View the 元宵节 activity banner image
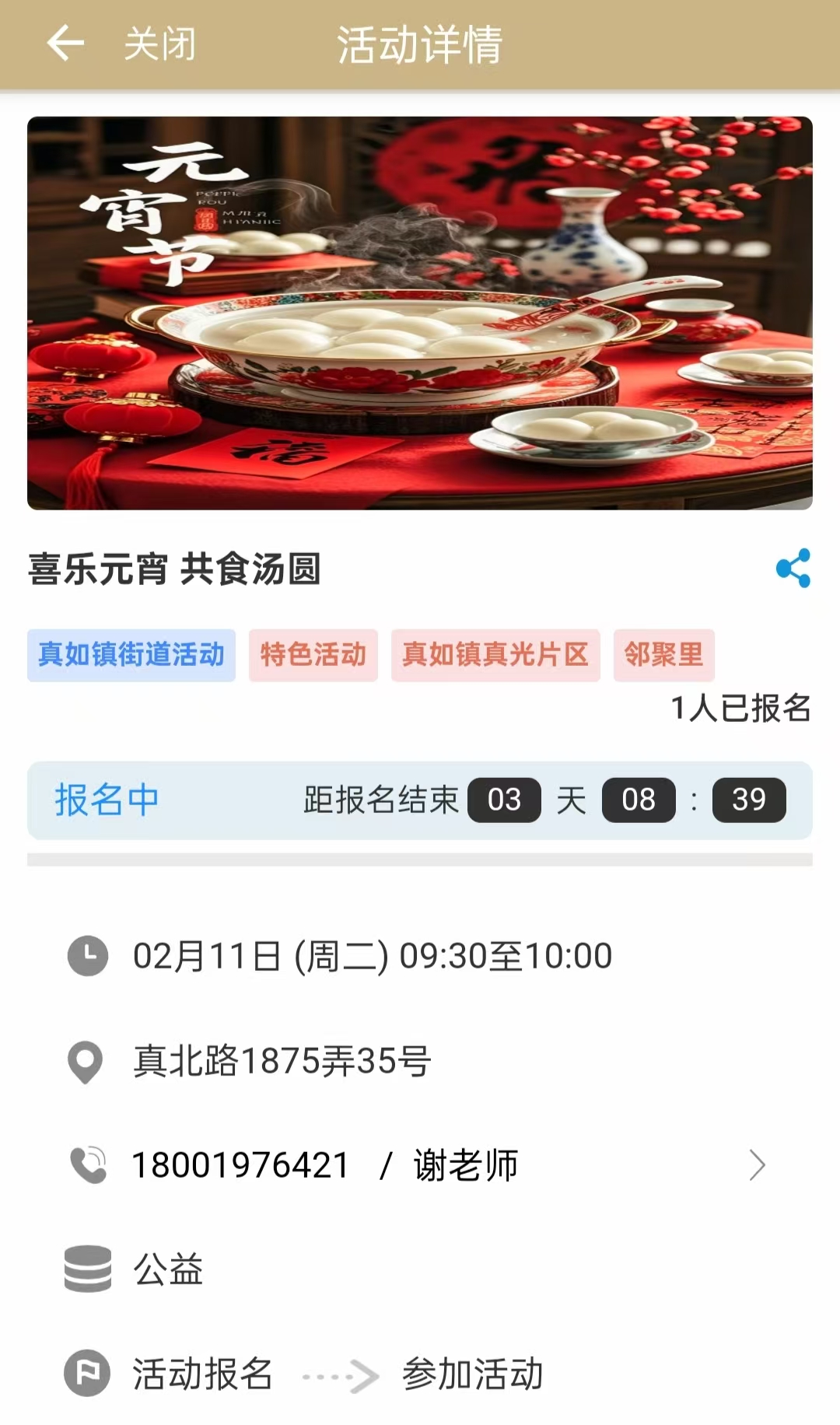Screen dimensions: 840x1425 pyautogui.click(x=420, y=313)
